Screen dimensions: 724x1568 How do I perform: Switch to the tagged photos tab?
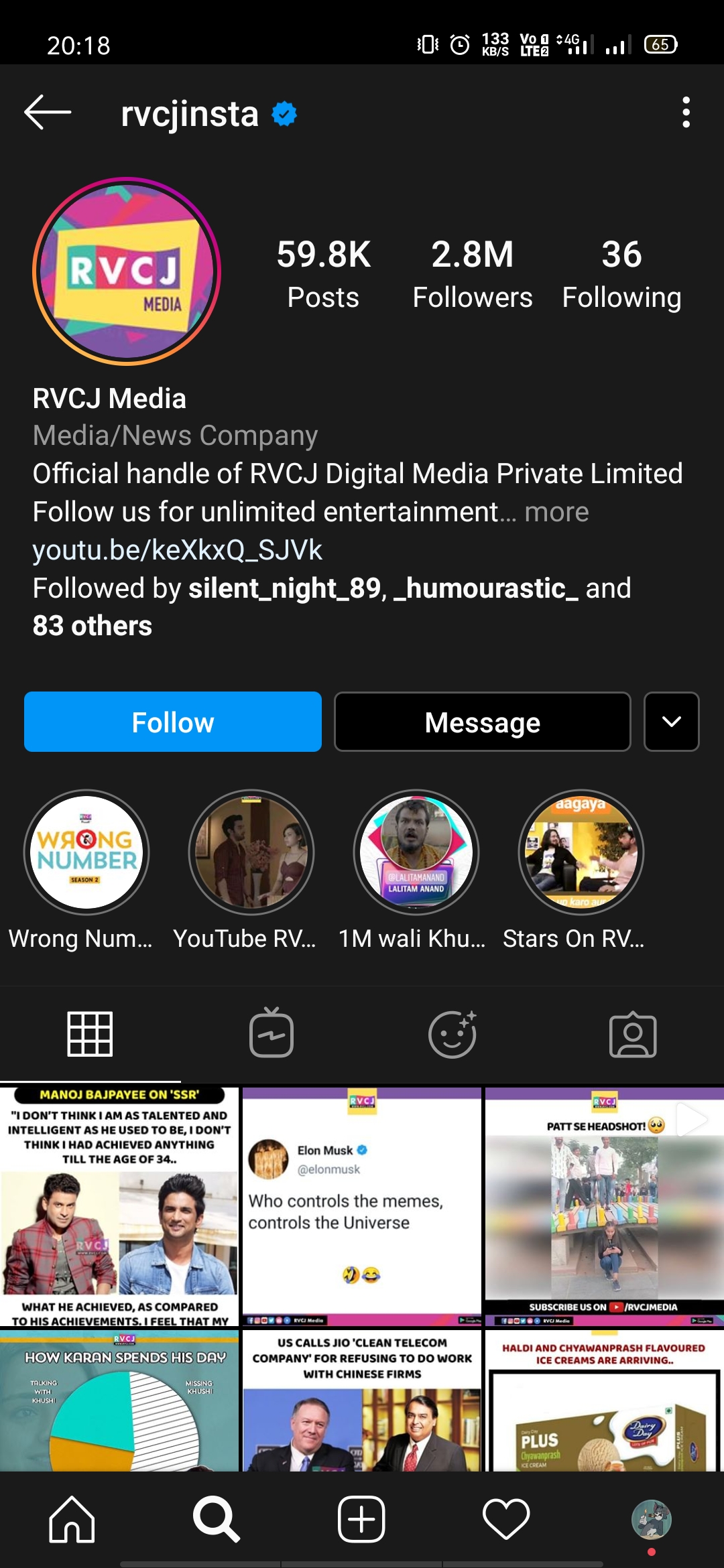click(633, 1033)
